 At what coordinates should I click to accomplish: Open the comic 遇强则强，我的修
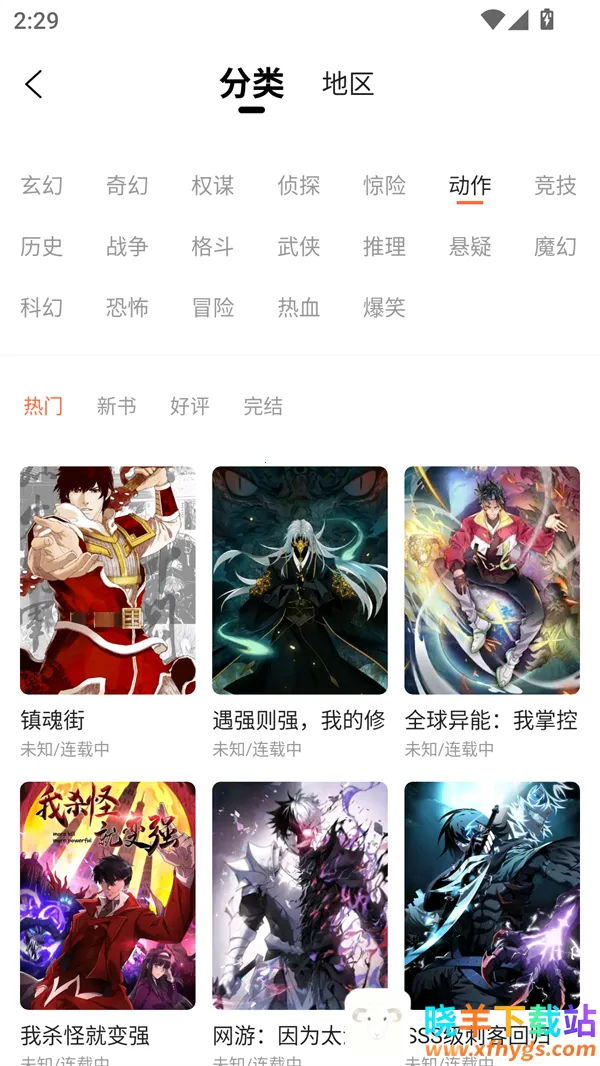pos(300,580)
